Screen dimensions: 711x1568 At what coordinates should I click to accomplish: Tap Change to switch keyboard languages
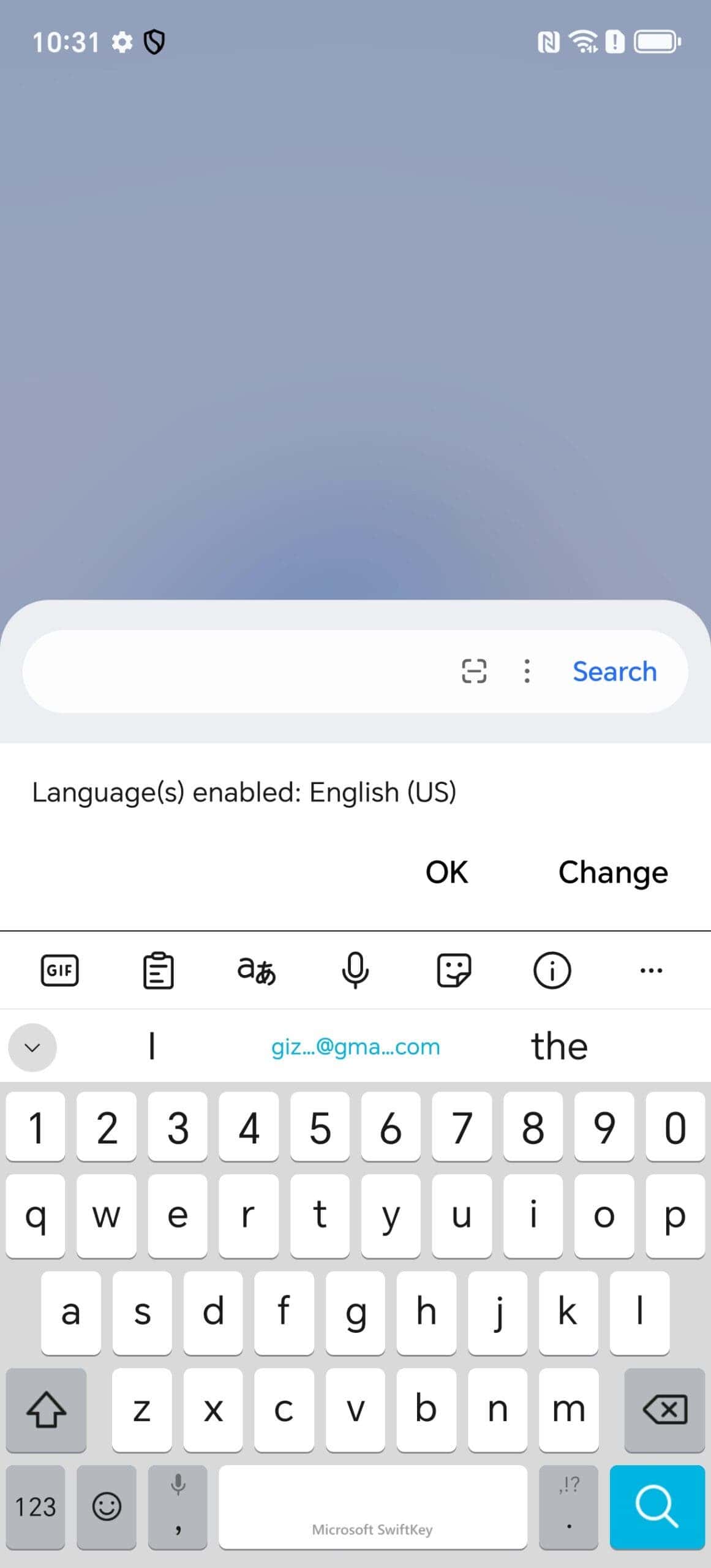coord(613,872)
